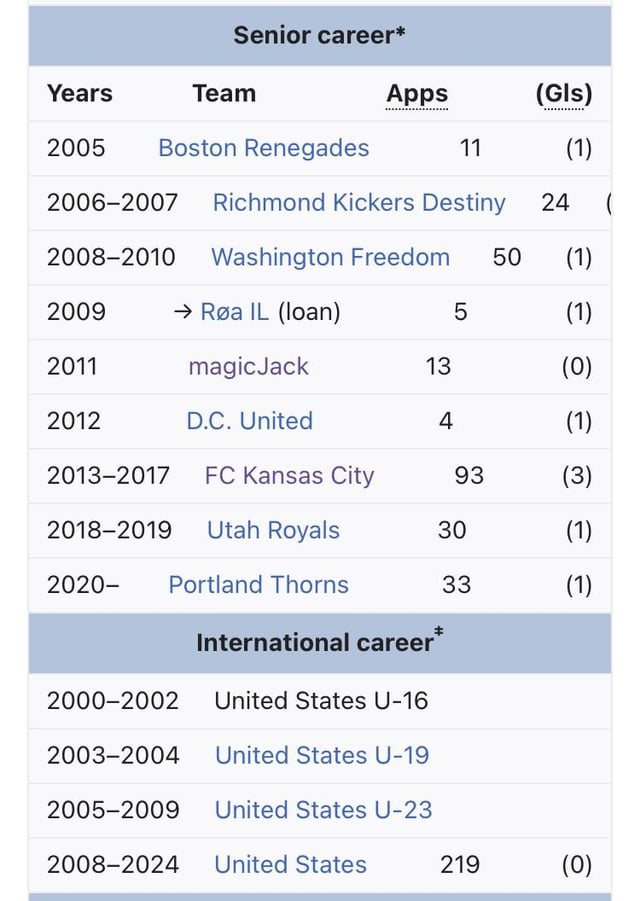
Task: Open the D.C. United link
Action: 249,421
